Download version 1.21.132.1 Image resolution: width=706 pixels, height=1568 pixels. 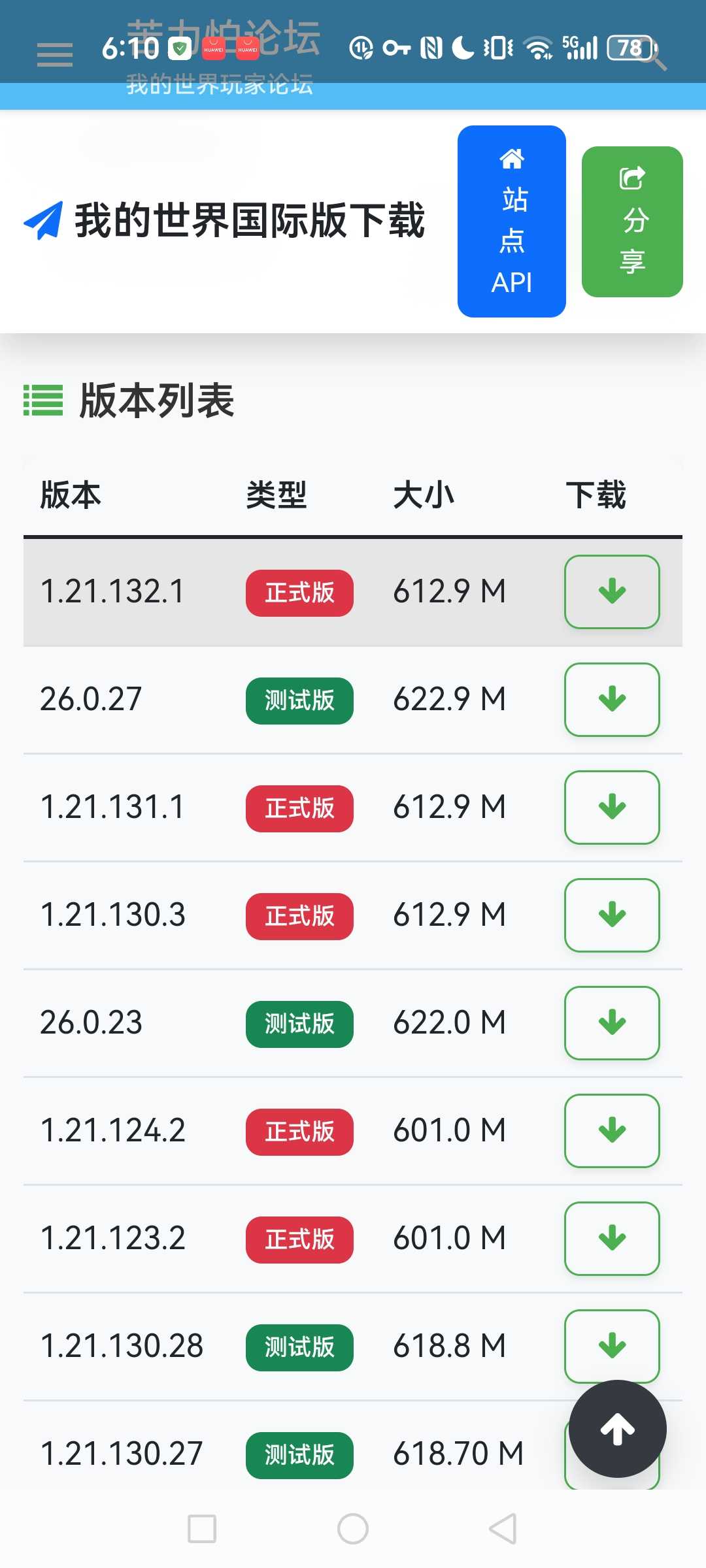[612, 592]
